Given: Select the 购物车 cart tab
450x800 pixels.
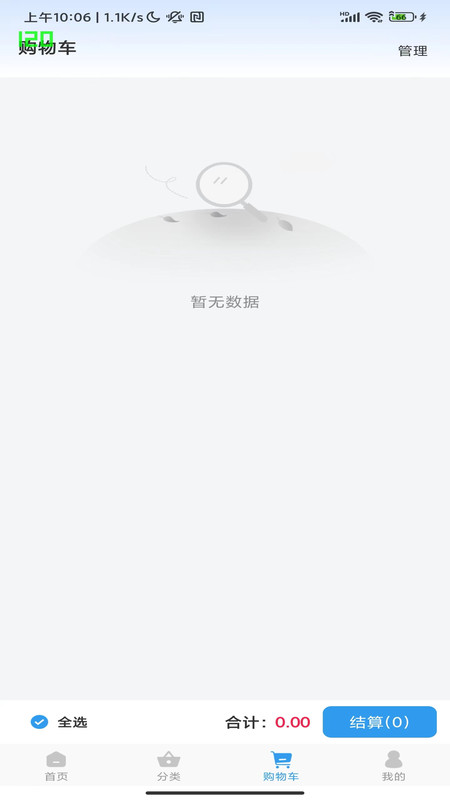Looking at the screenshot, I should pyautogui.click(x=281, y=766).
